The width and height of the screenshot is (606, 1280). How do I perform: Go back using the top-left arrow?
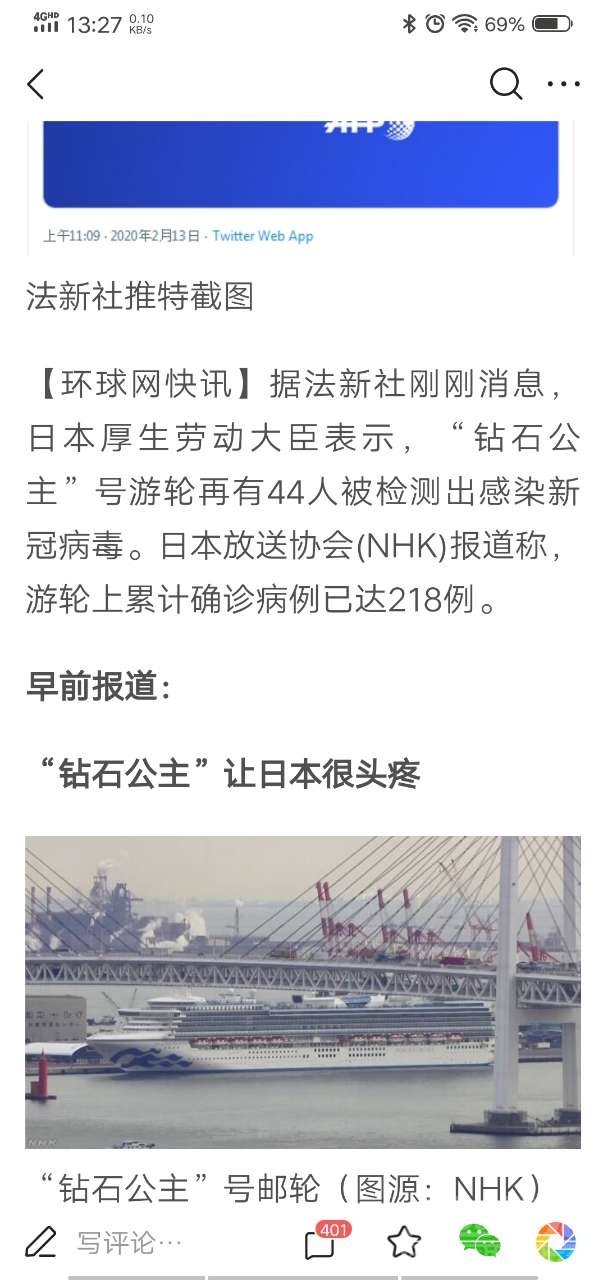(36, 84)
